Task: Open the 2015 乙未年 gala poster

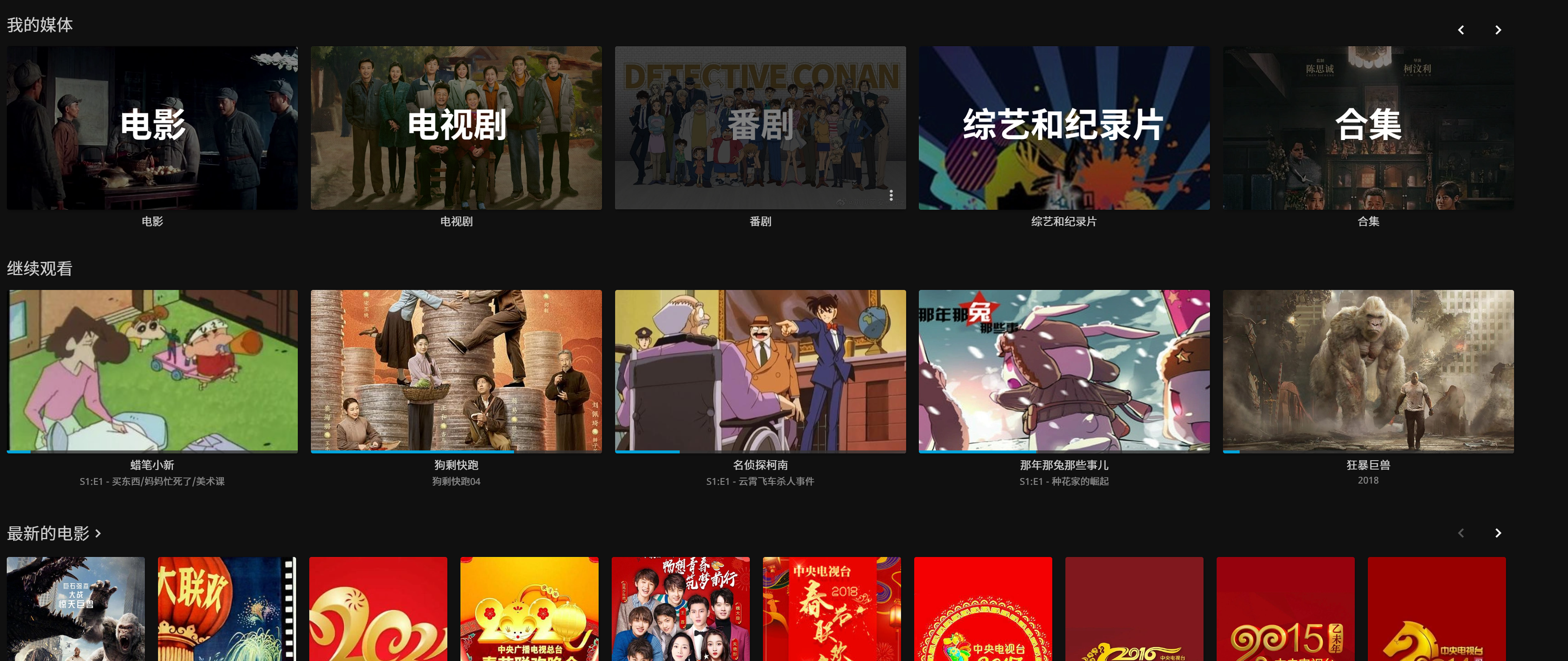Action: [x=1285, y=608]
